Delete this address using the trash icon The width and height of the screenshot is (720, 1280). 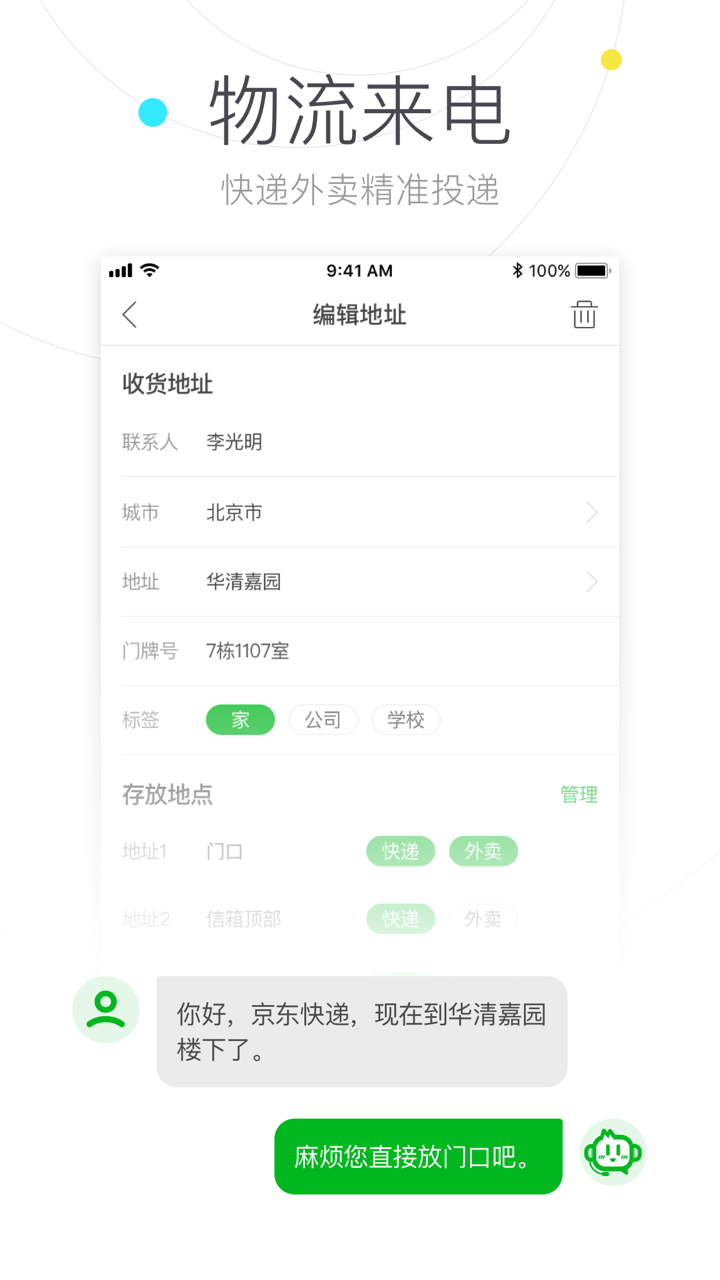(583, 314)
